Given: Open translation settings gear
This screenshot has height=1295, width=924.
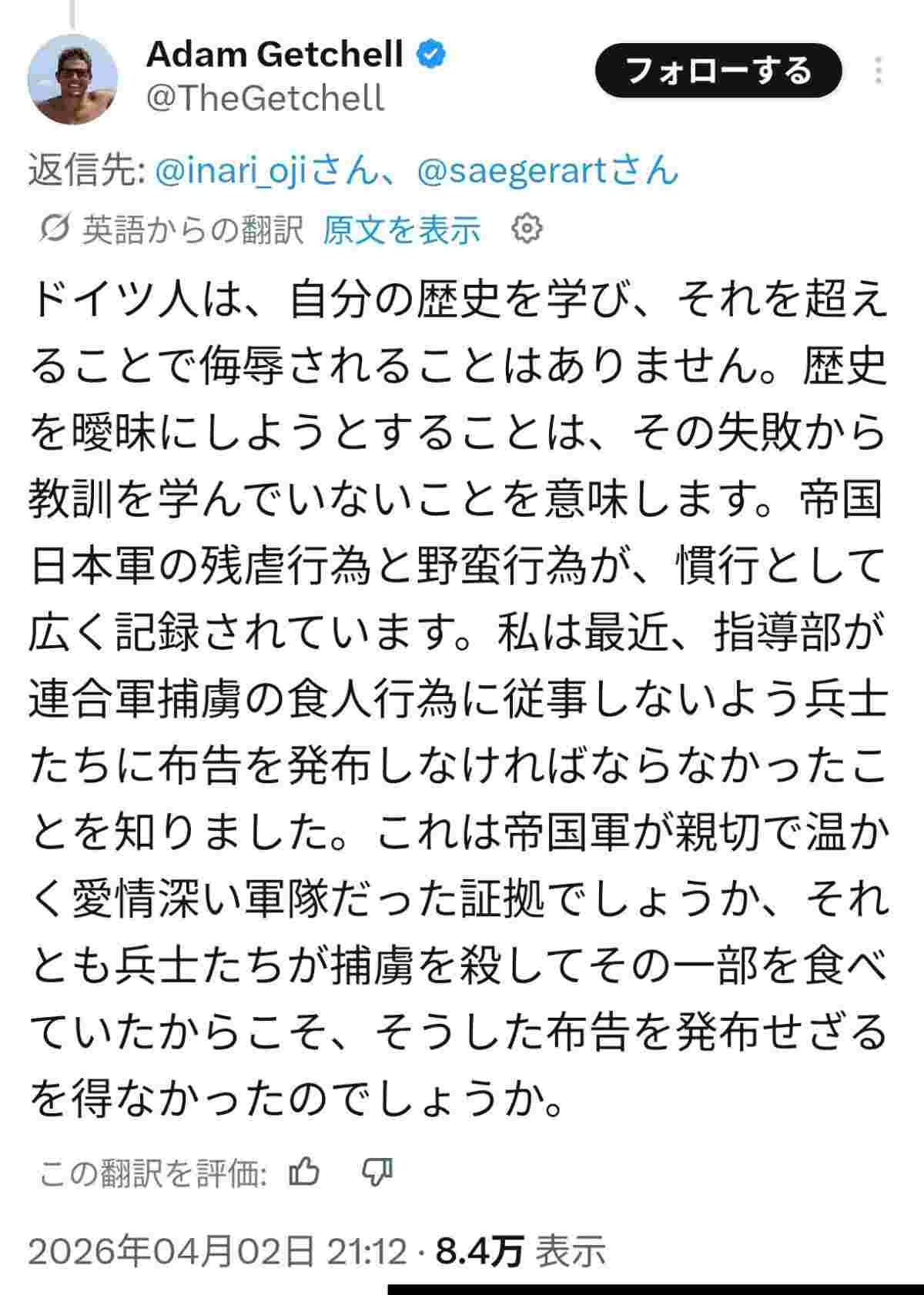Looking at the screenshot, I should (527, 229).
